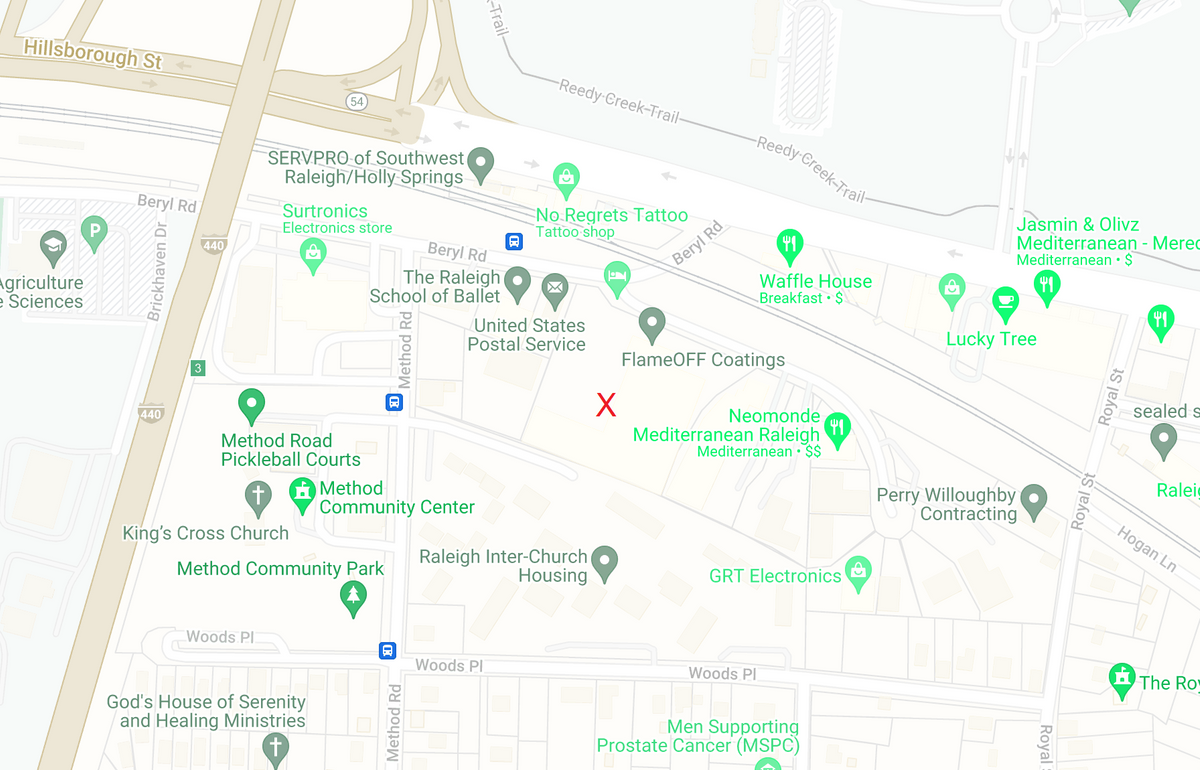
Task: Open the Lucky Tree cafe marker
Action: click(1005, 301)
